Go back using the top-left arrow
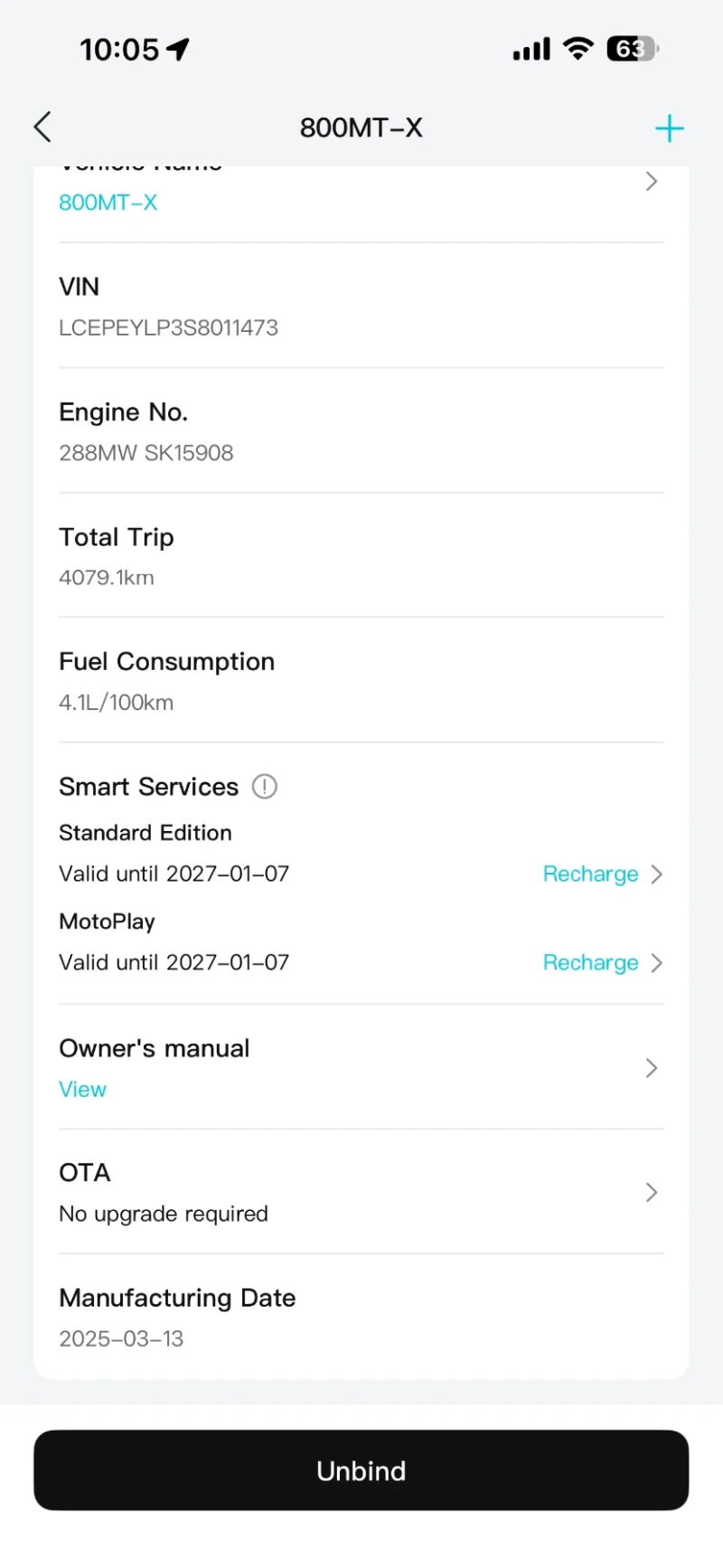Image resolution: width=723 pixels, height=1568 pixels. tap(42, 128)
